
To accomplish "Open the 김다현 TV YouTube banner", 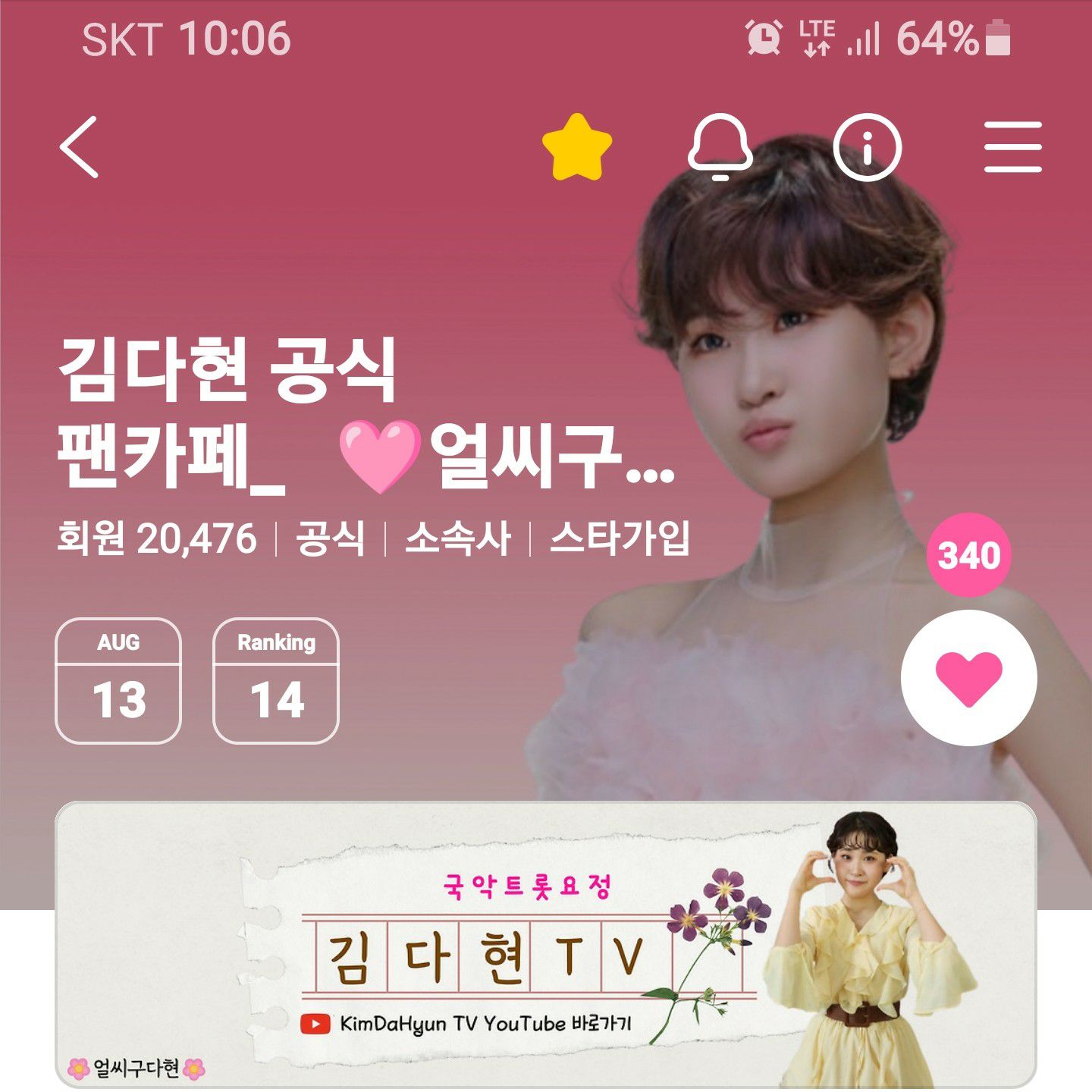I will click(x=546, y=944).
